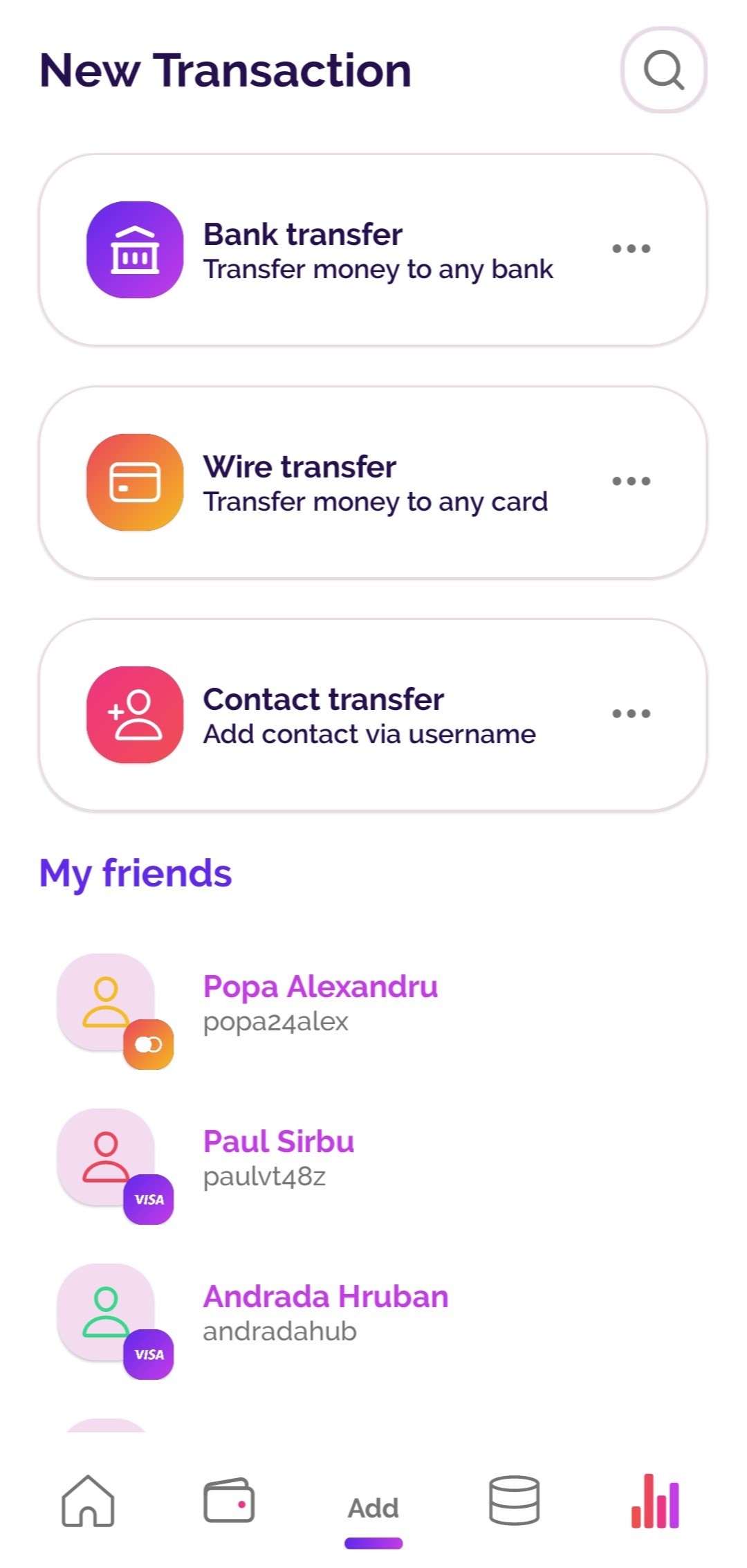The width and height of the screenshot is (747, 1568).
Task: Open more options for Bank transfer
Action: point(631,249)
